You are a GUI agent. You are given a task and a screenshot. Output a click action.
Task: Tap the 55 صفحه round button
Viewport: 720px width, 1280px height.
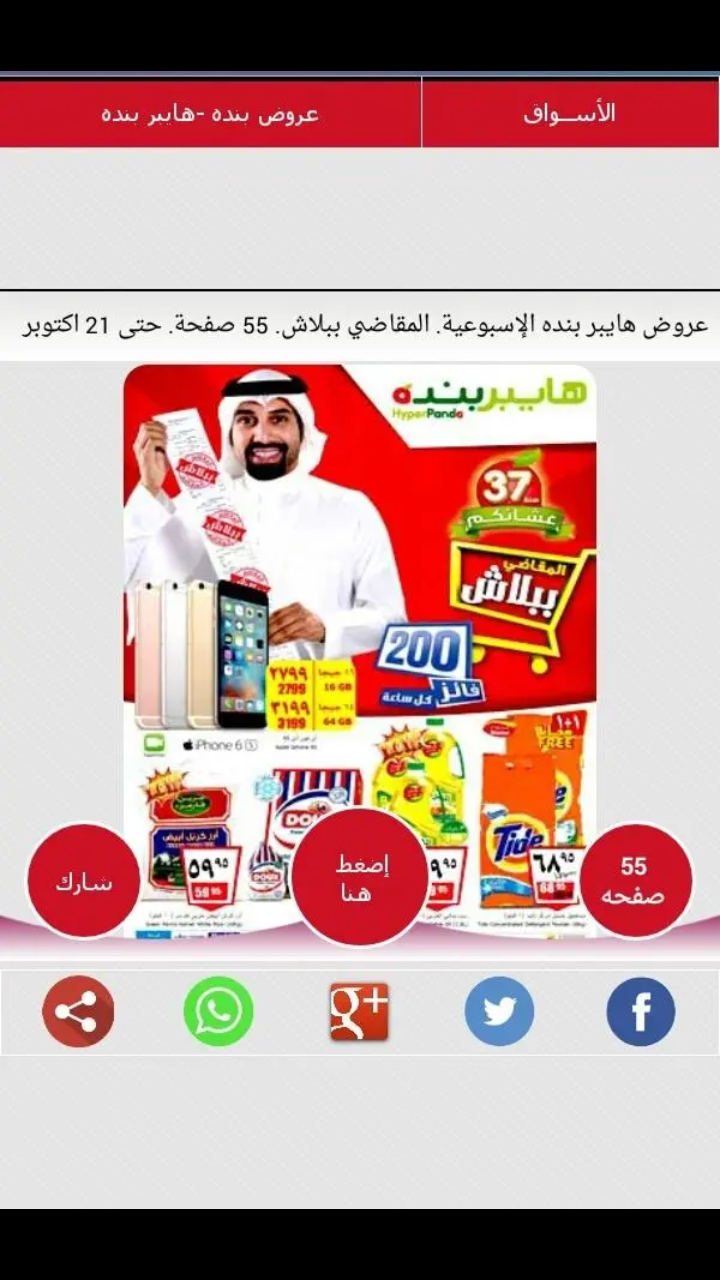point(635,881)
